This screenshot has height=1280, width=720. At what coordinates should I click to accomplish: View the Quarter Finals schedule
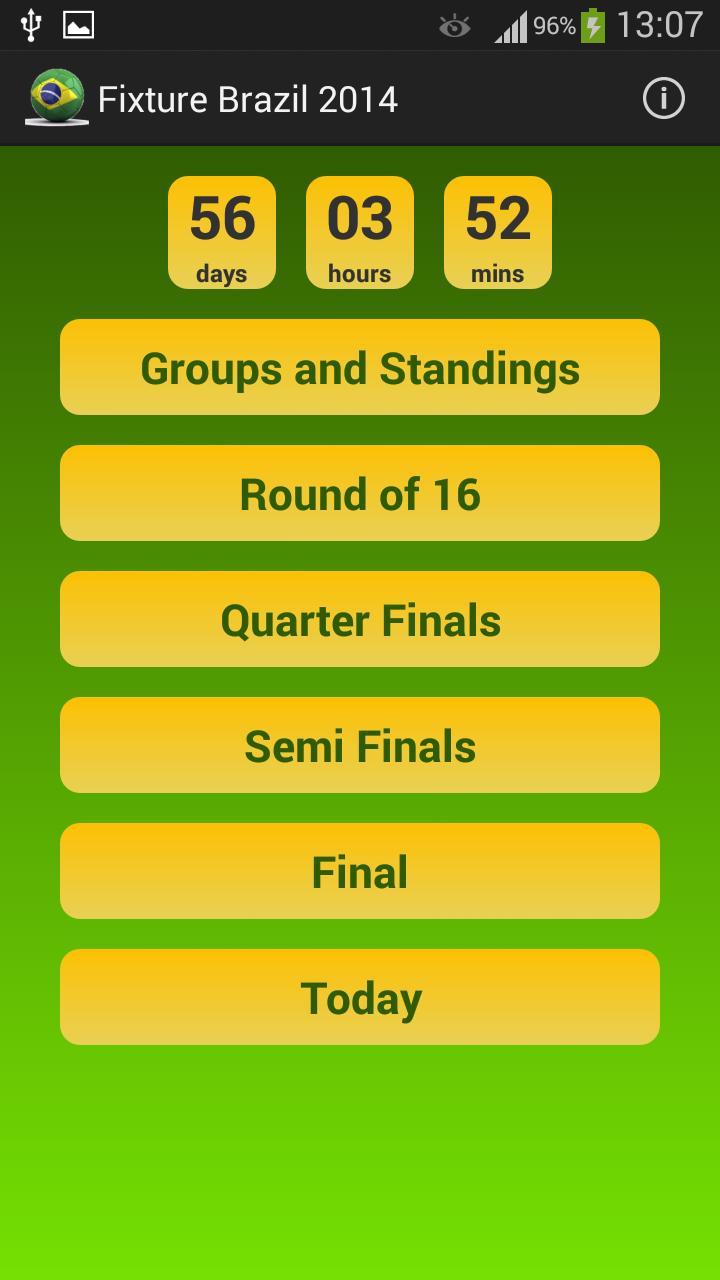360,618
